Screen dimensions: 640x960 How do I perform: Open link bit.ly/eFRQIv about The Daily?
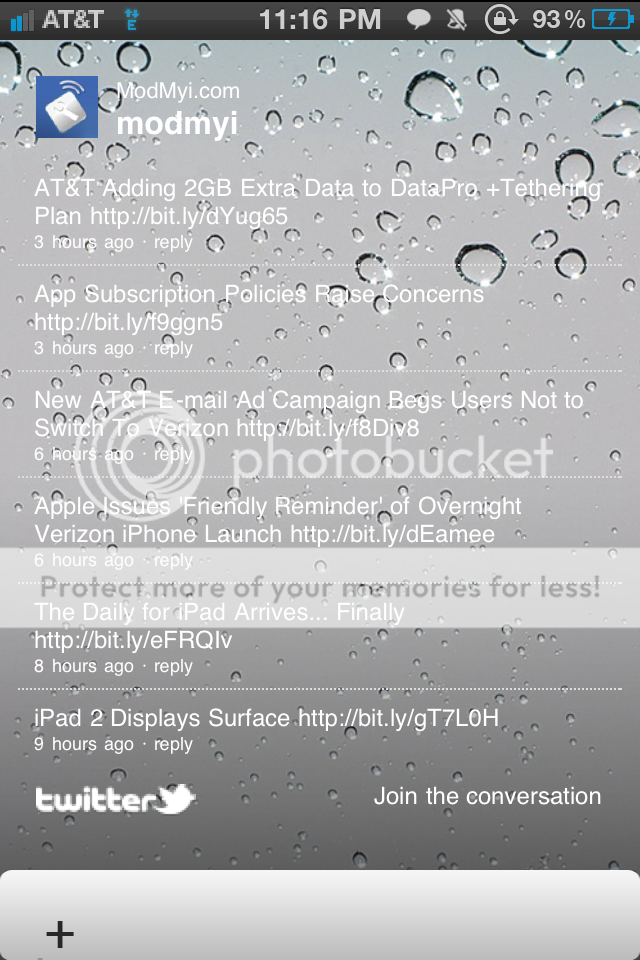pyautogui.click(x=133, y=640)
